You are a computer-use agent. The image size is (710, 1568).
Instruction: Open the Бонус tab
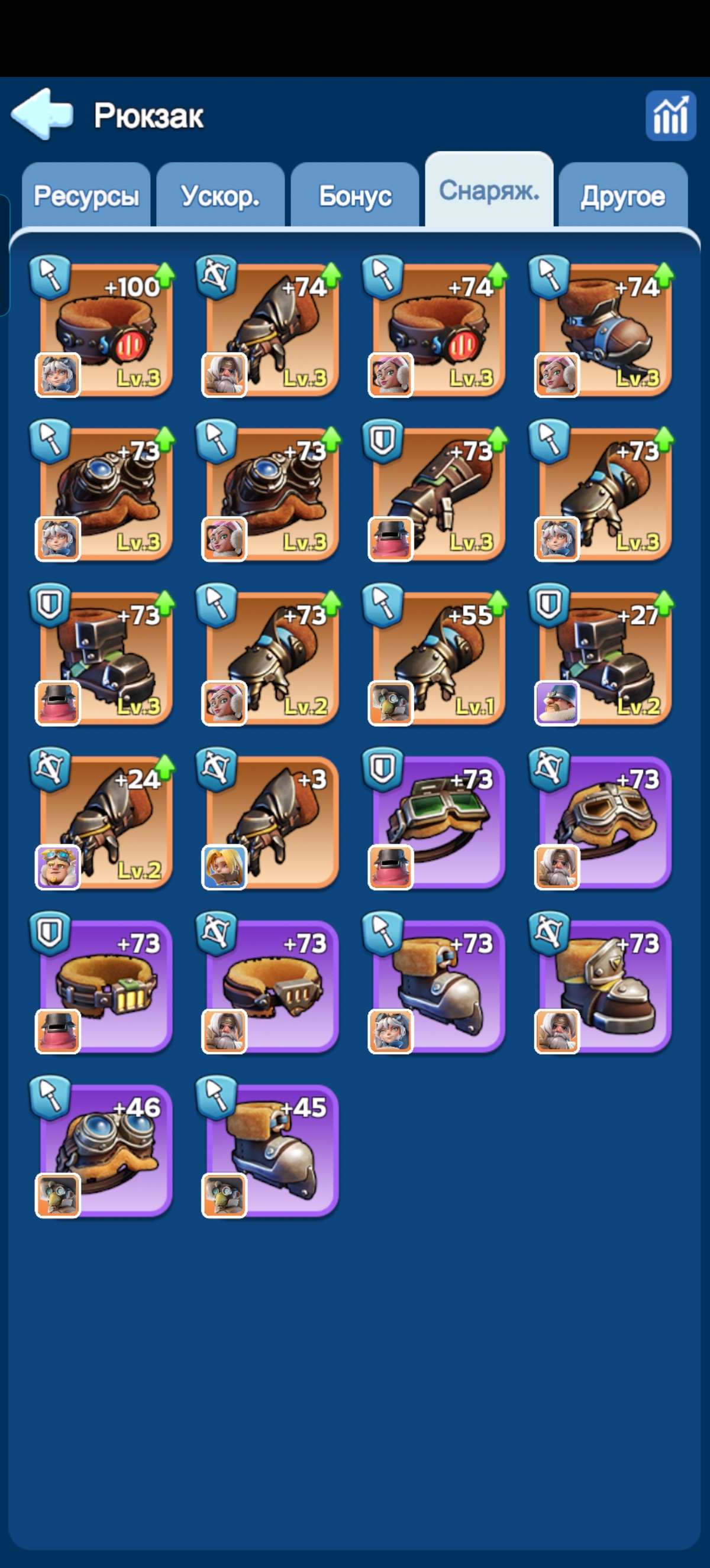pyautogui.click(x=355, y=196)
